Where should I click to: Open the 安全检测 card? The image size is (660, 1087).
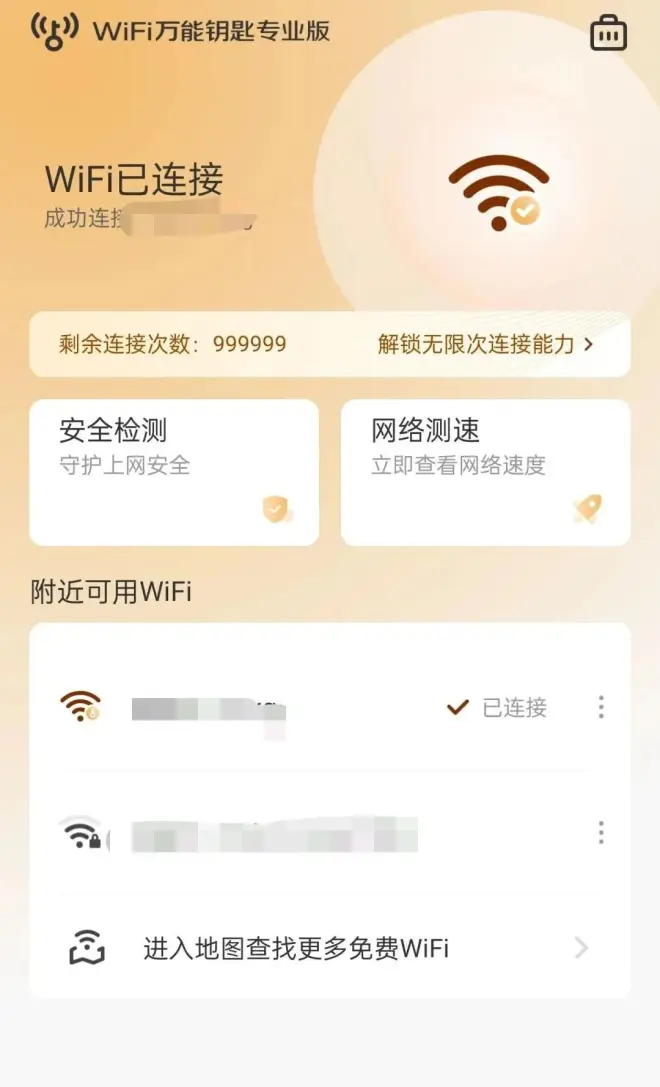click(x=174, y=472)
